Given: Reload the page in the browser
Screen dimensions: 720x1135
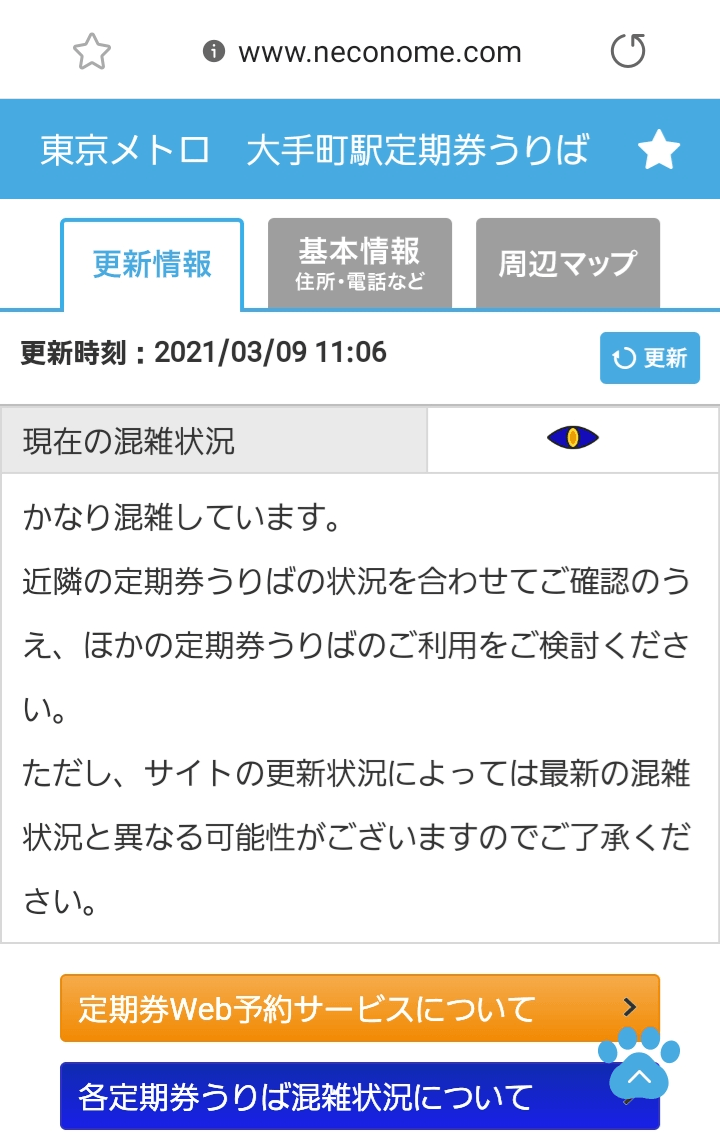Looking at the screenshot, I should [628, 51].
